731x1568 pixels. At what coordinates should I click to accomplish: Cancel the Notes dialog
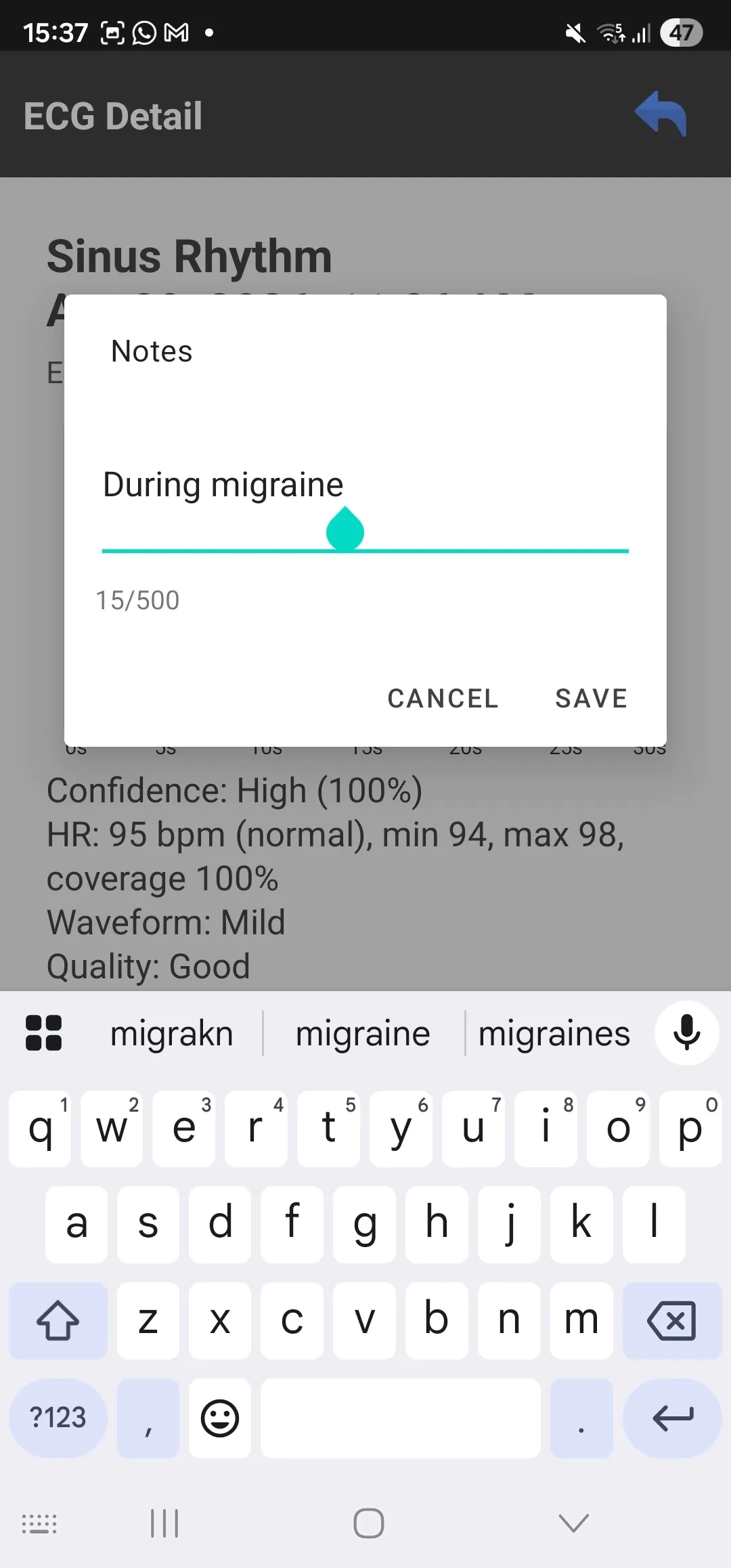tap(443, 699)
